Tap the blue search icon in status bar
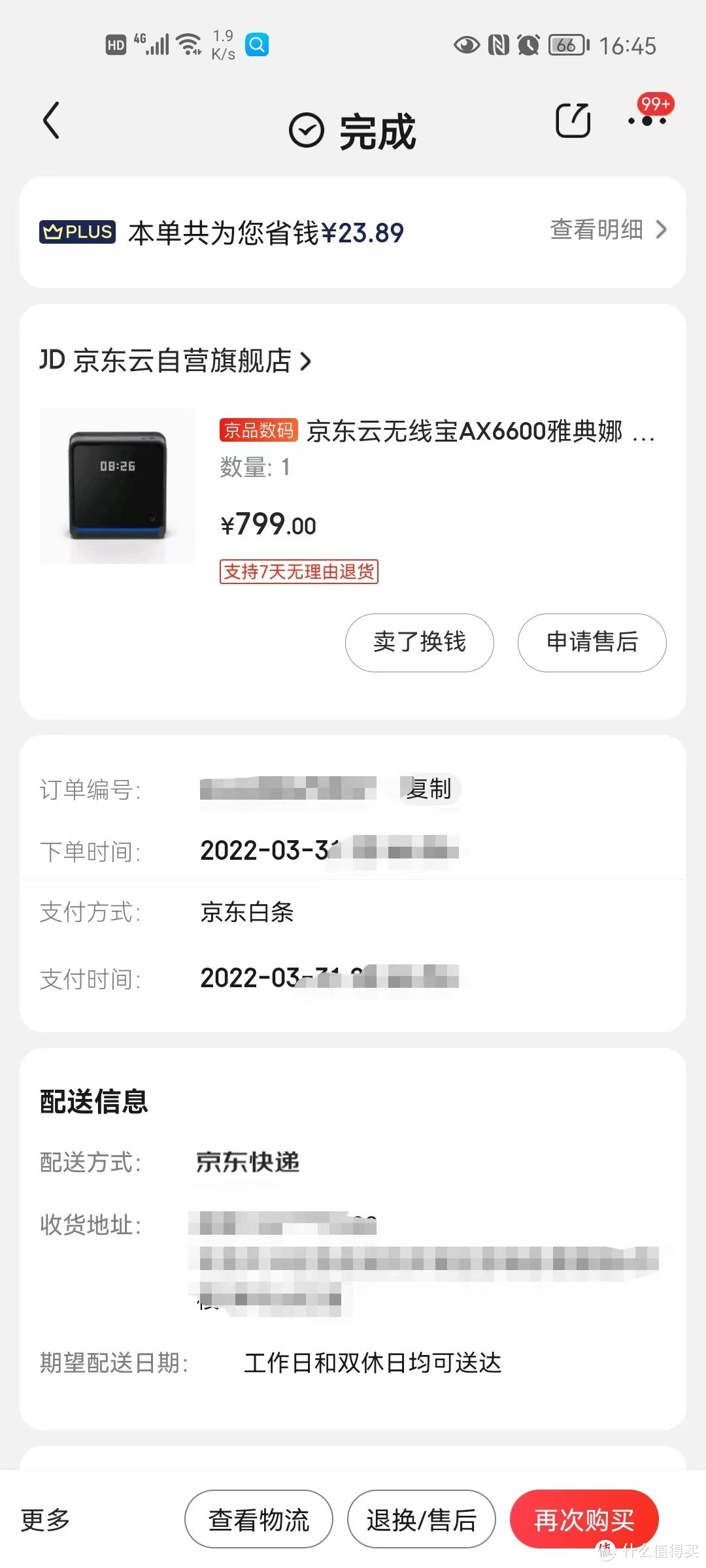This screenshot has width=706, height=1568. (258, 45)
